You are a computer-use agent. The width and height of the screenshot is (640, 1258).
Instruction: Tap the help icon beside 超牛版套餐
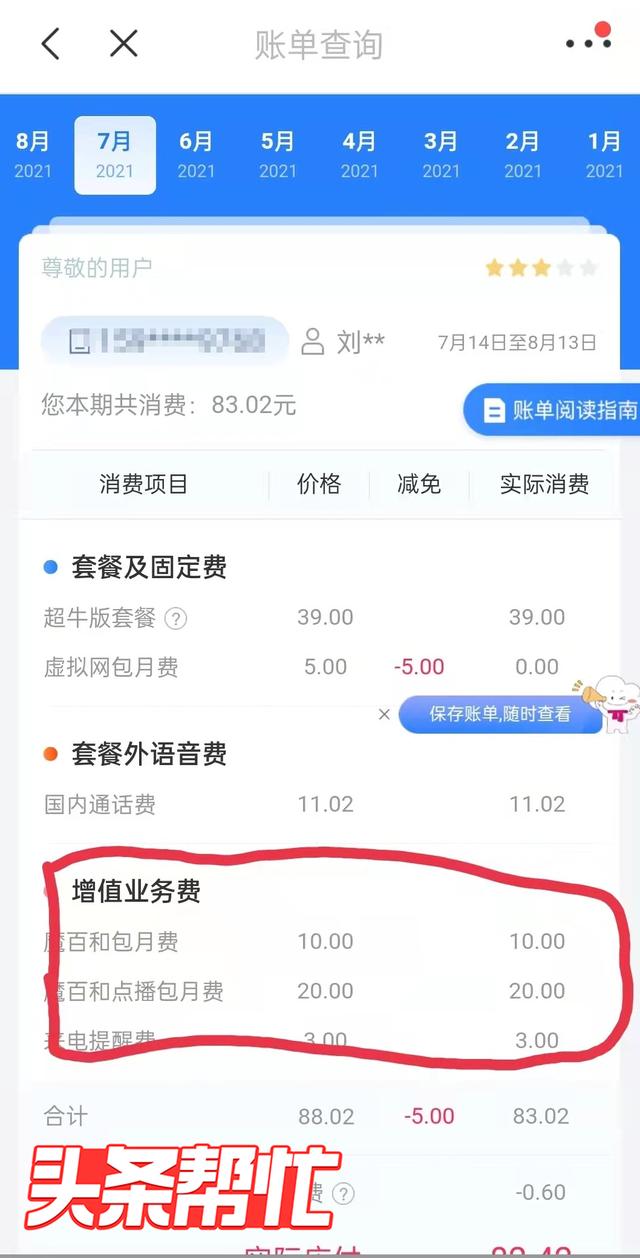pyautogui.click(x=175, y=618)
